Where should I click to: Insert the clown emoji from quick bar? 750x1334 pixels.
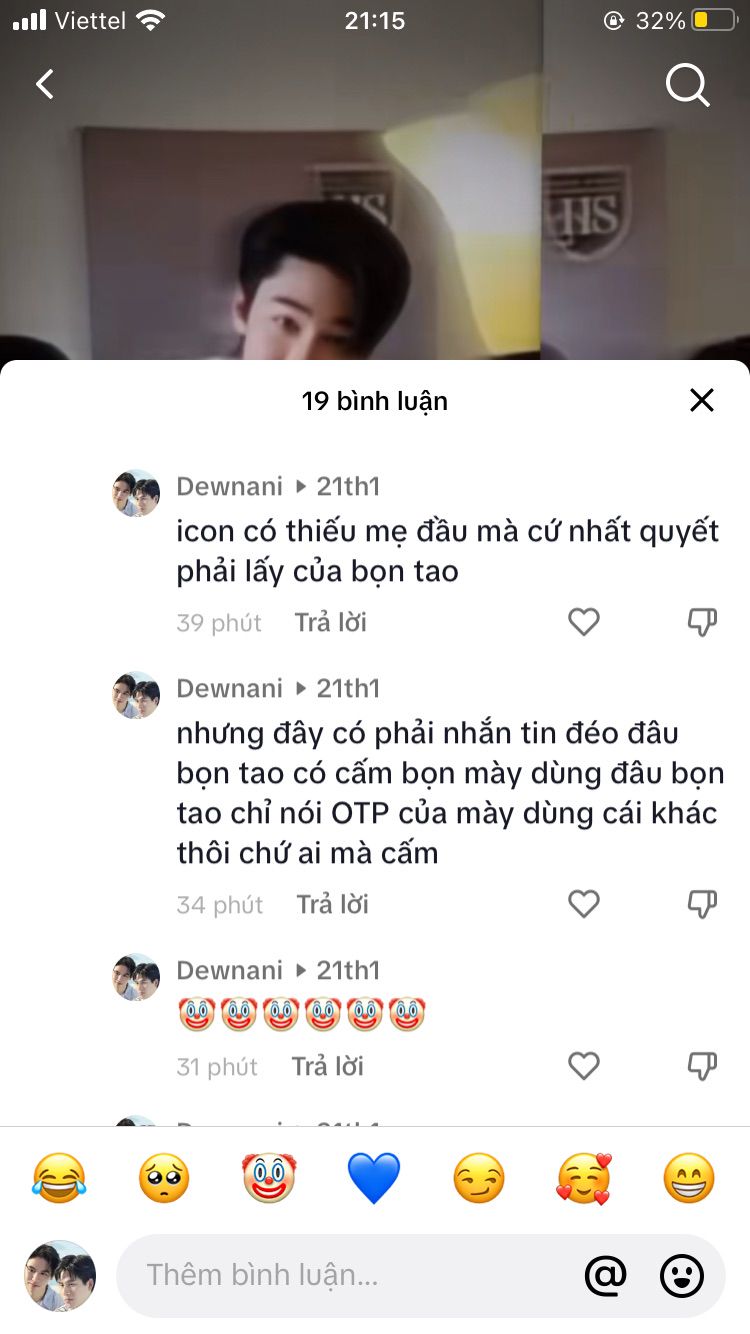click(269, 1178)
